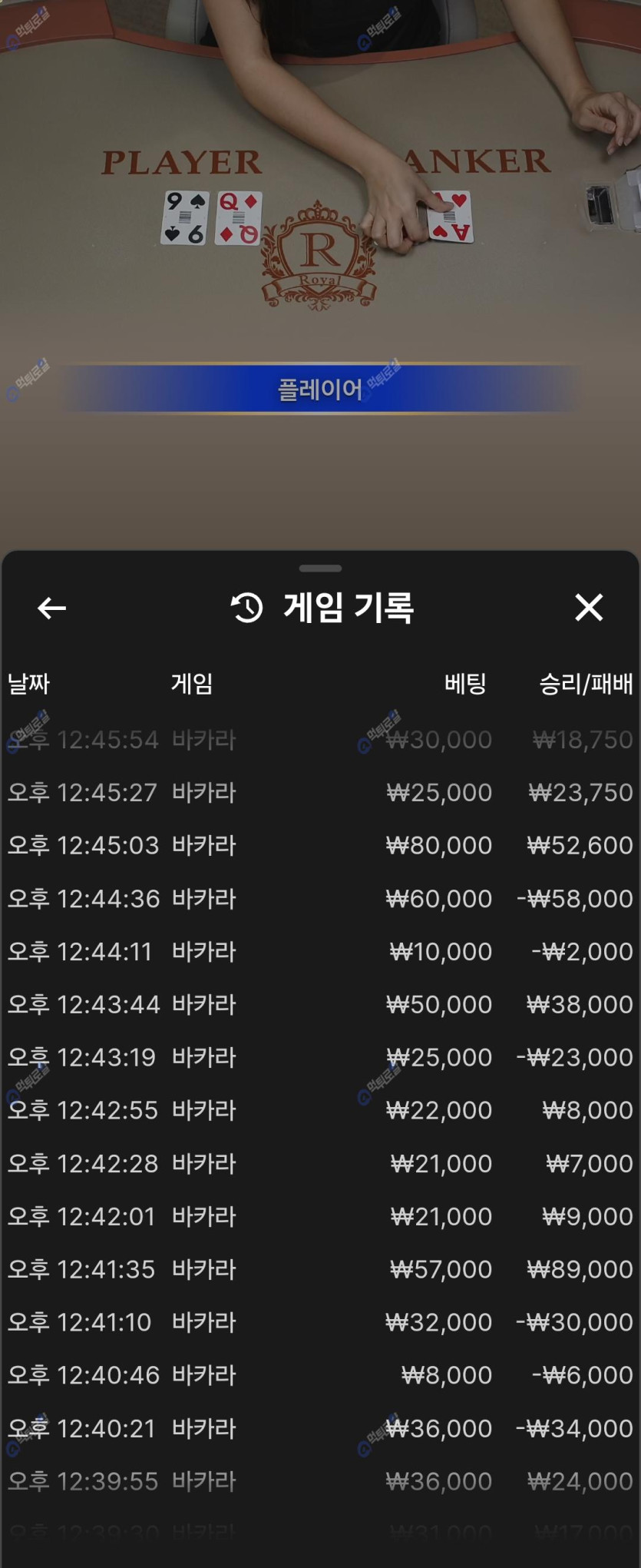Open the 12:41:10 baccarat record
Image resolution: width=641 pixels, height=1568 pixels.
(320, 1322)
